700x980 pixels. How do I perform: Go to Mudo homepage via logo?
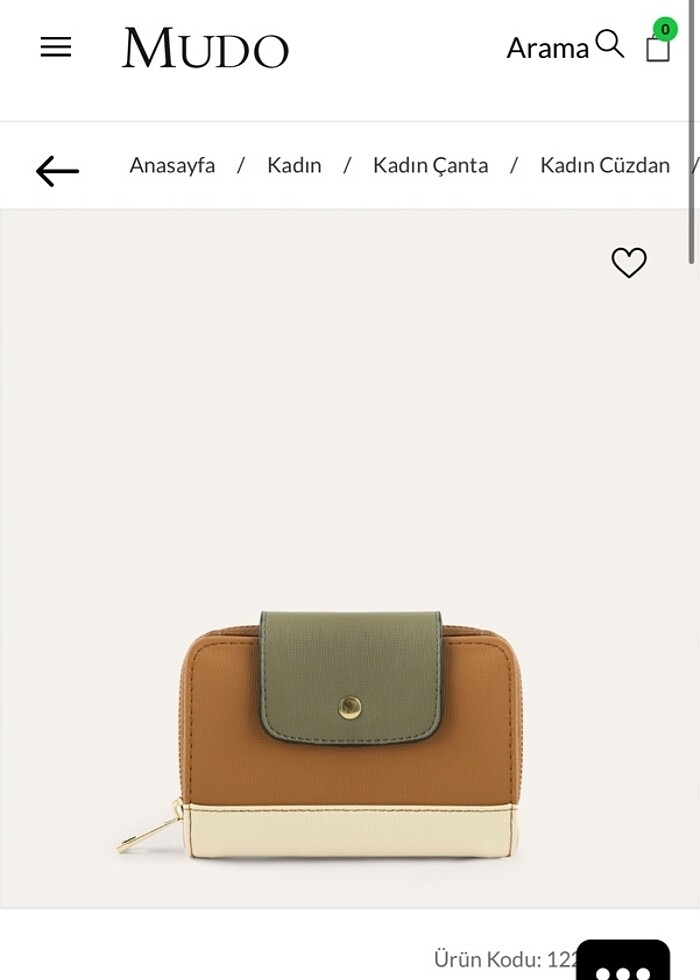(x=205, y=48)
